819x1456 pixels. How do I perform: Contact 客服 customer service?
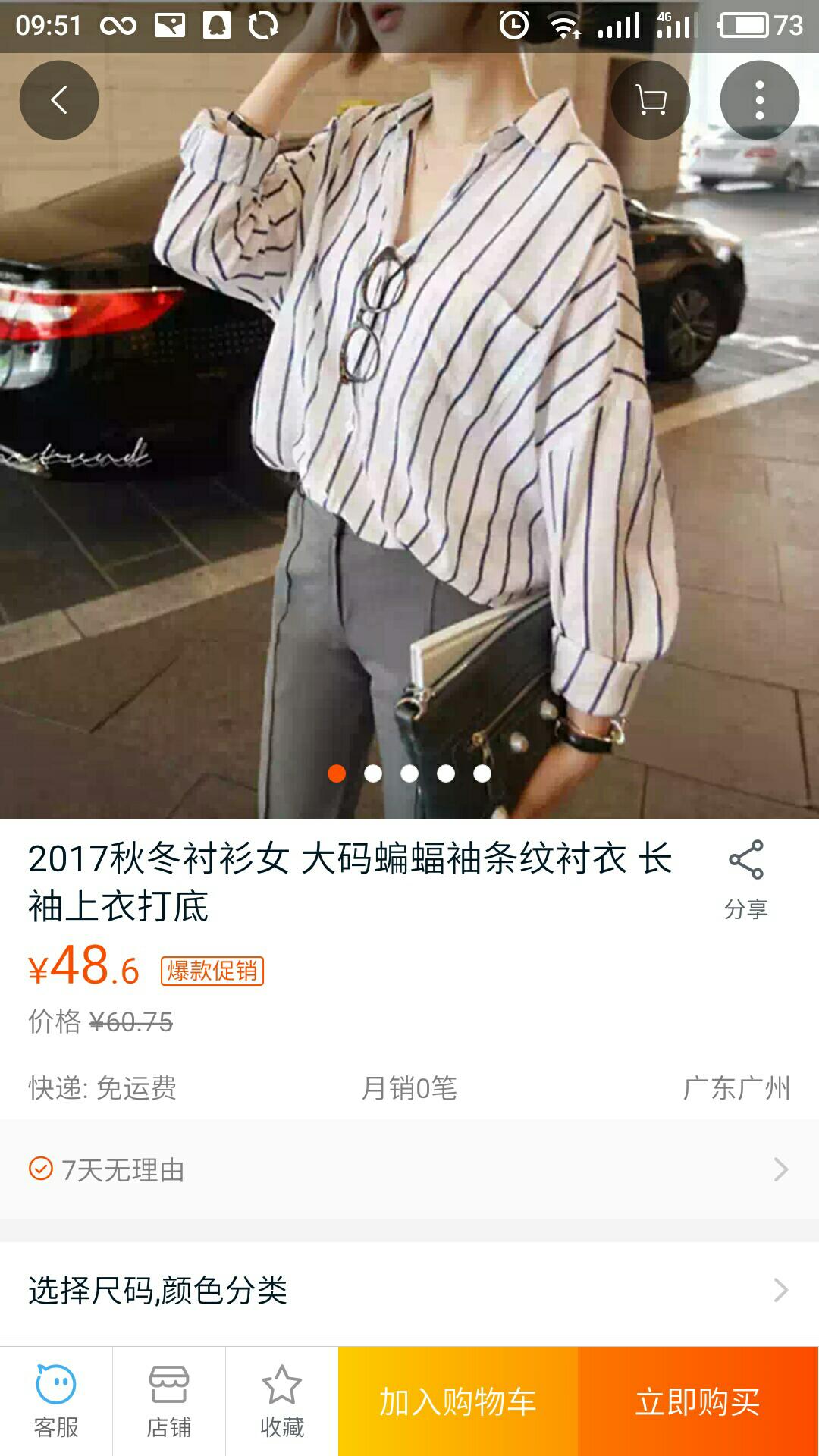(56, 1401)
